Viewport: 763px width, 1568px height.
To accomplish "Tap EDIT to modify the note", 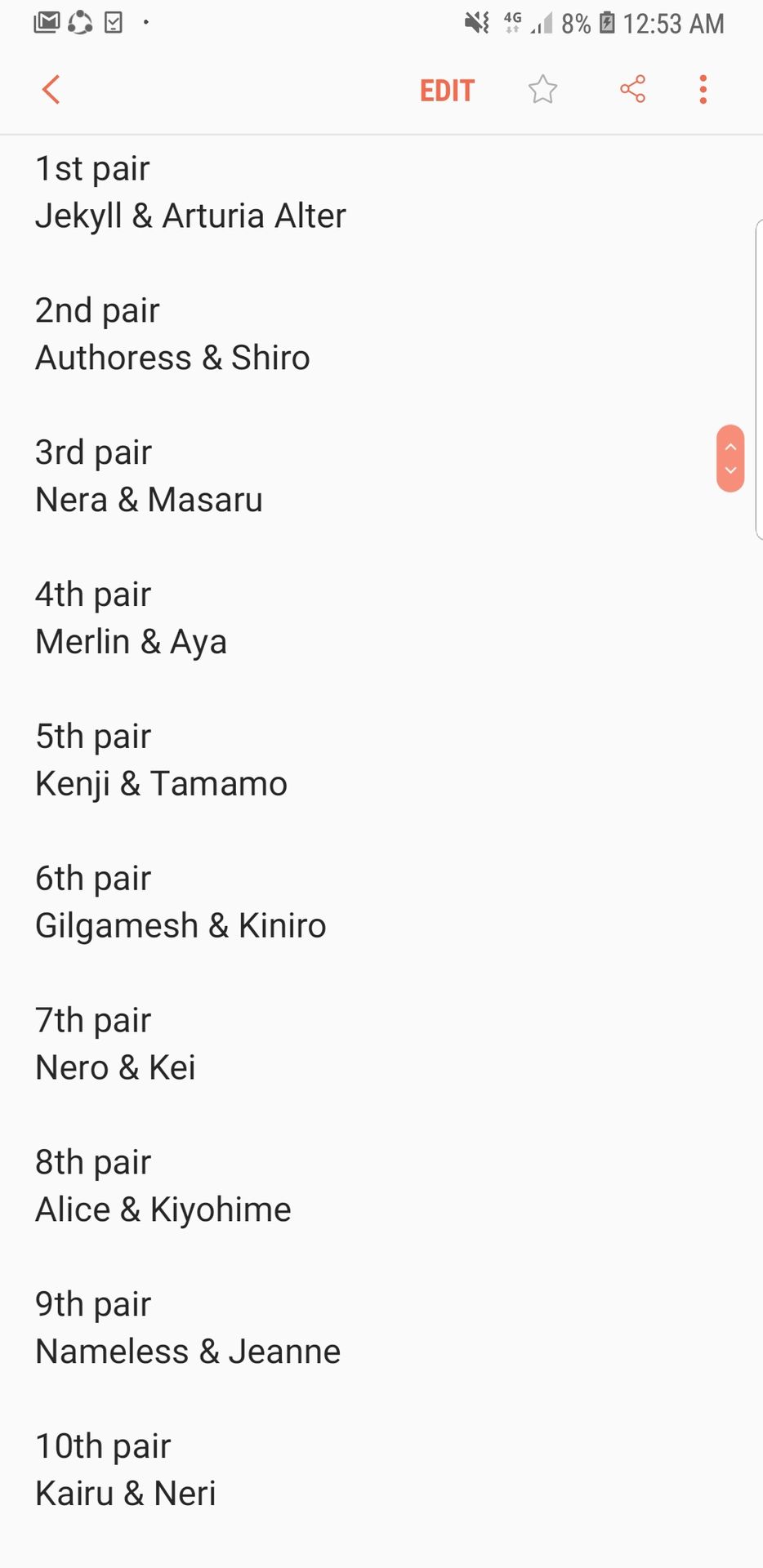I will click(x=447, y=91).
